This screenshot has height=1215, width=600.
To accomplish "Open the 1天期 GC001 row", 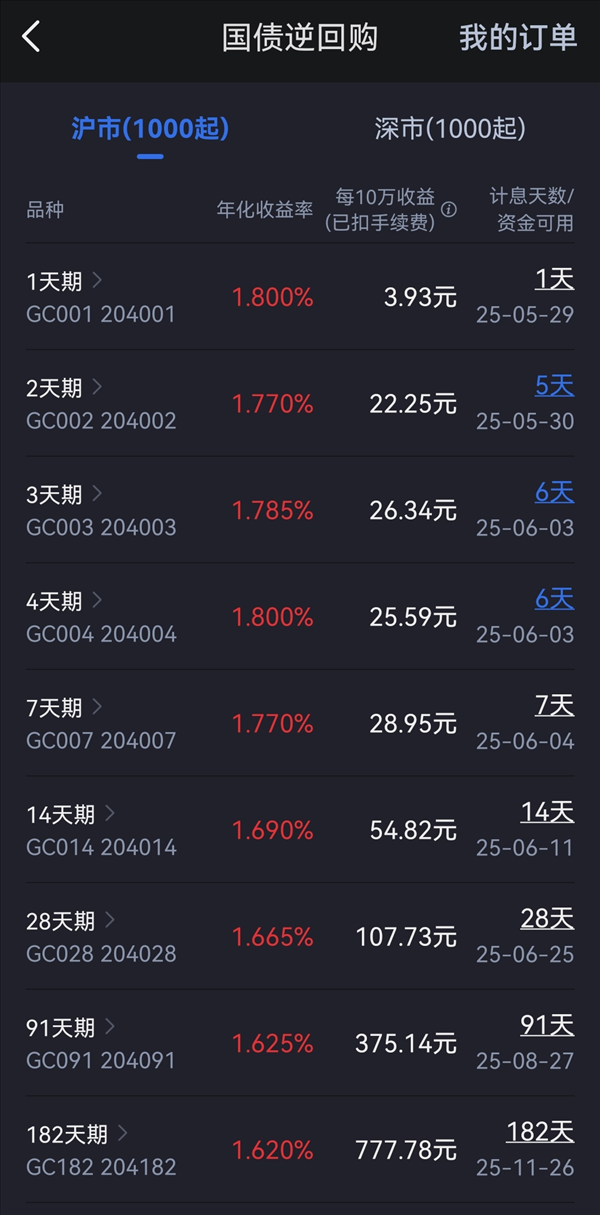I will (300, 297).
